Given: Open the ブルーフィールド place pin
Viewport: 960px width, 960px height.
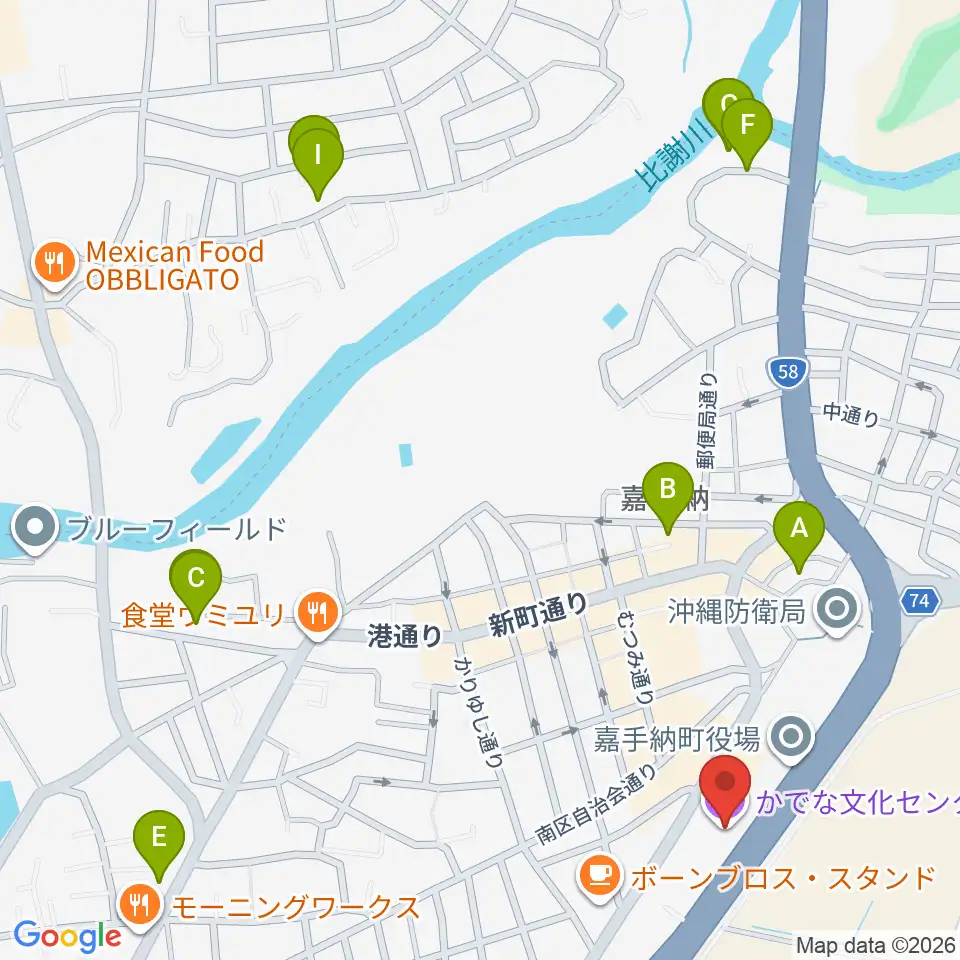Looking at the screenshot, I should [35, 528].
